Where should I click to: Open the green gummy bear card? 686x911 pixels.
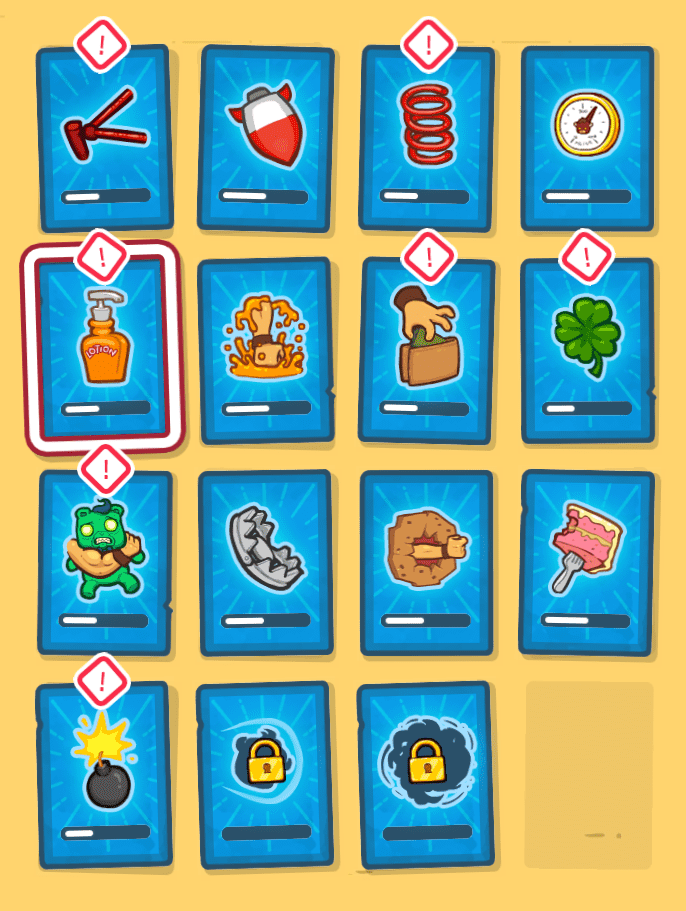105,562
